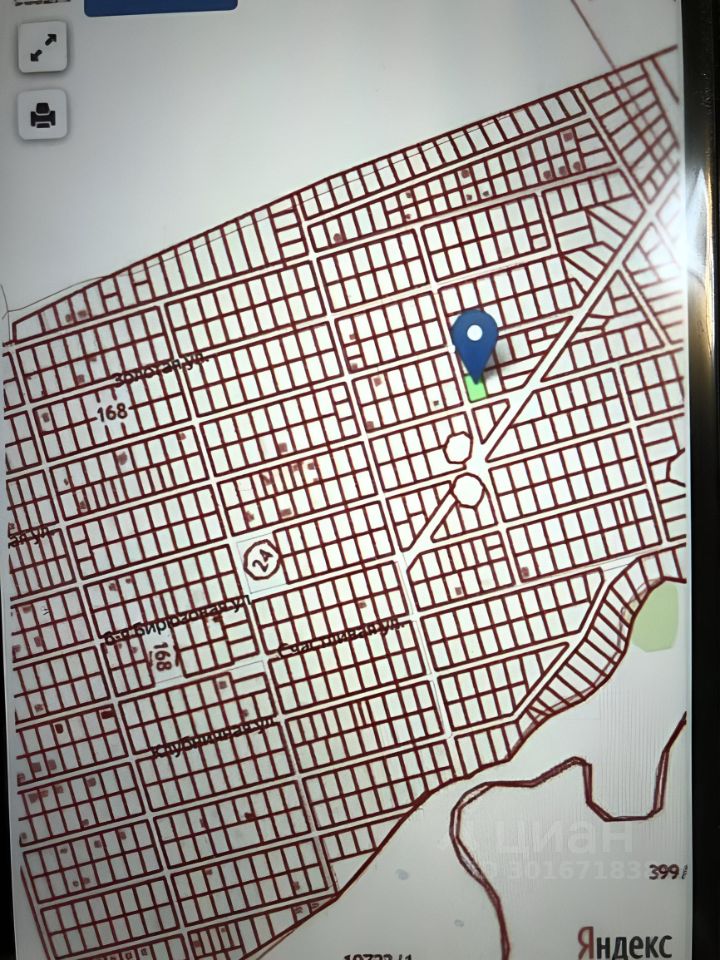
Task: Expand the map to fullscreen
Action: [43, 47]
